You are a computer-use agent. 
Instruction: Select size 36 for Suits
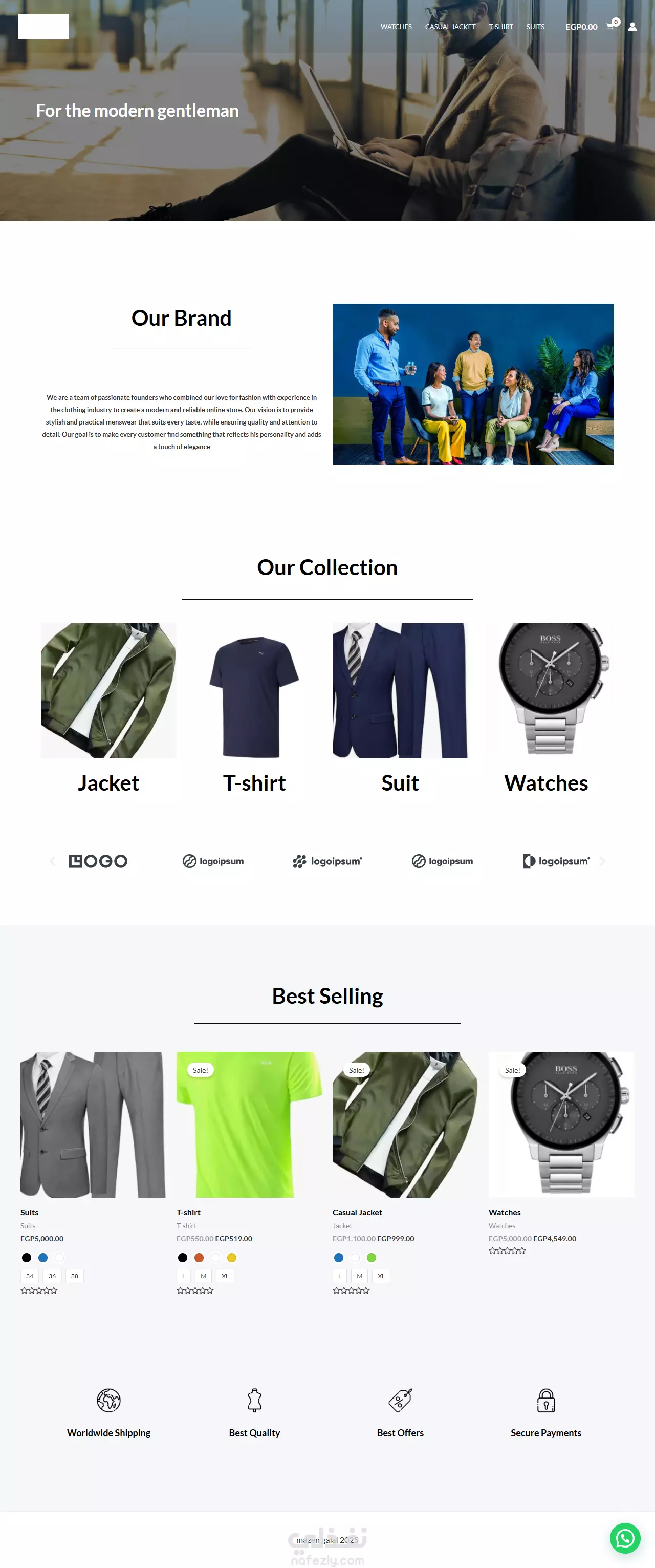(x=52, y=1276)
